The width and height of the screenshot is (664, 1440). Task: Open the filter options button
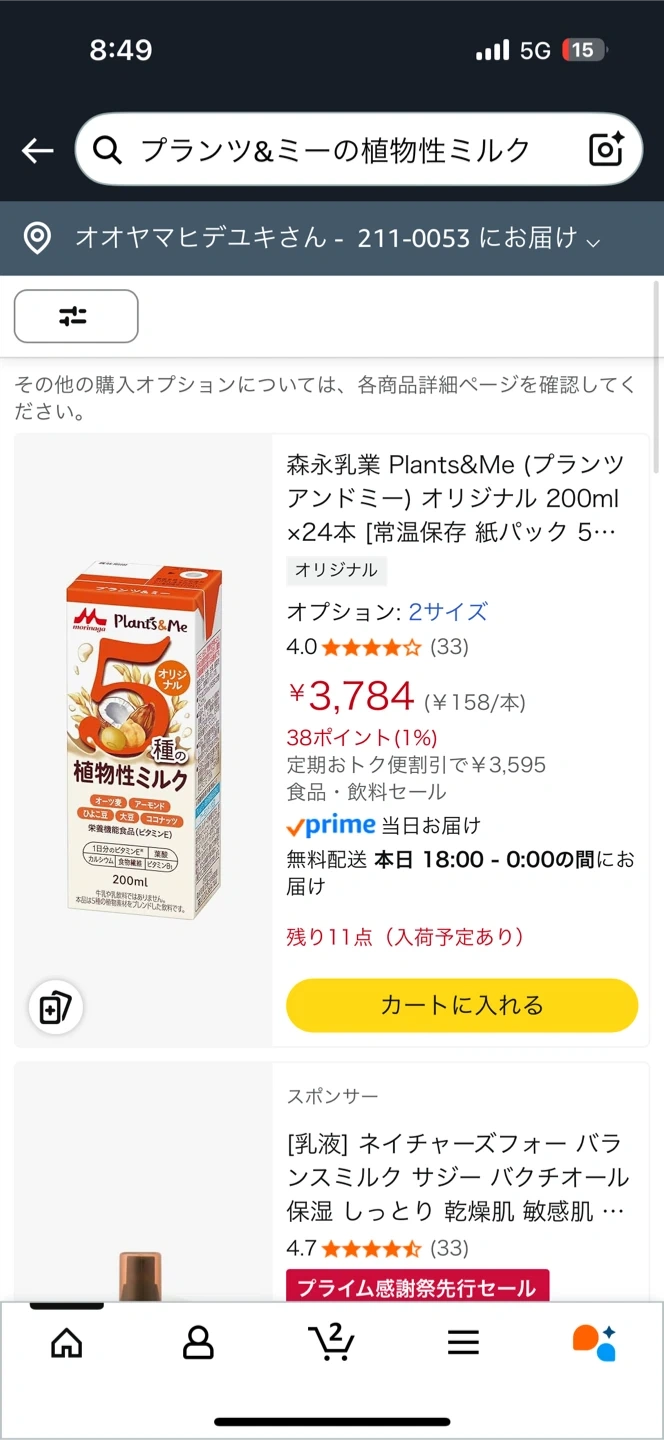click(x=76, y=316)
